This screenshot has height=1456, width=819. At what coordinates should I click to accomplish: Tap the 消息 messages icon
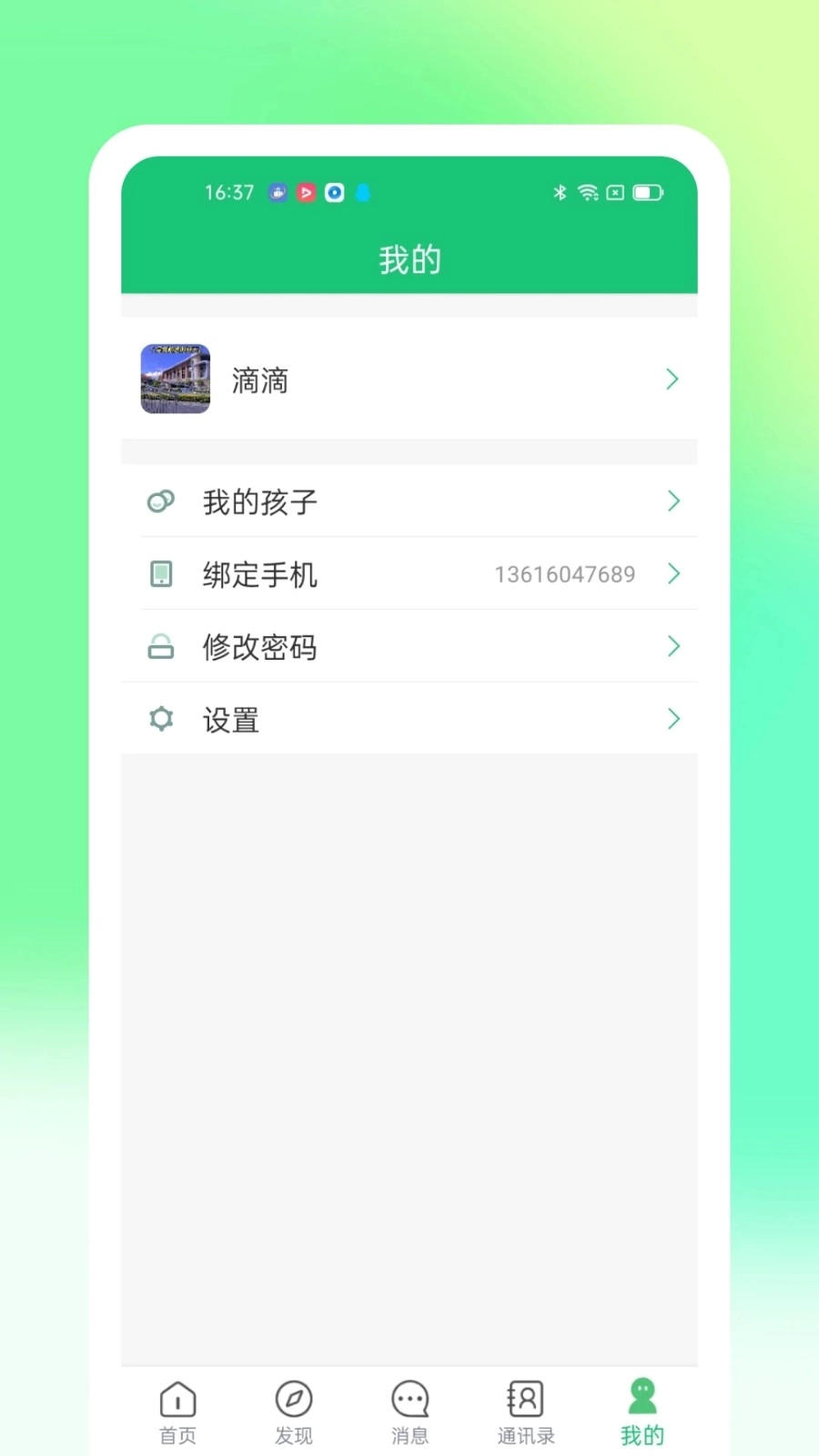tap(409, 1398)
